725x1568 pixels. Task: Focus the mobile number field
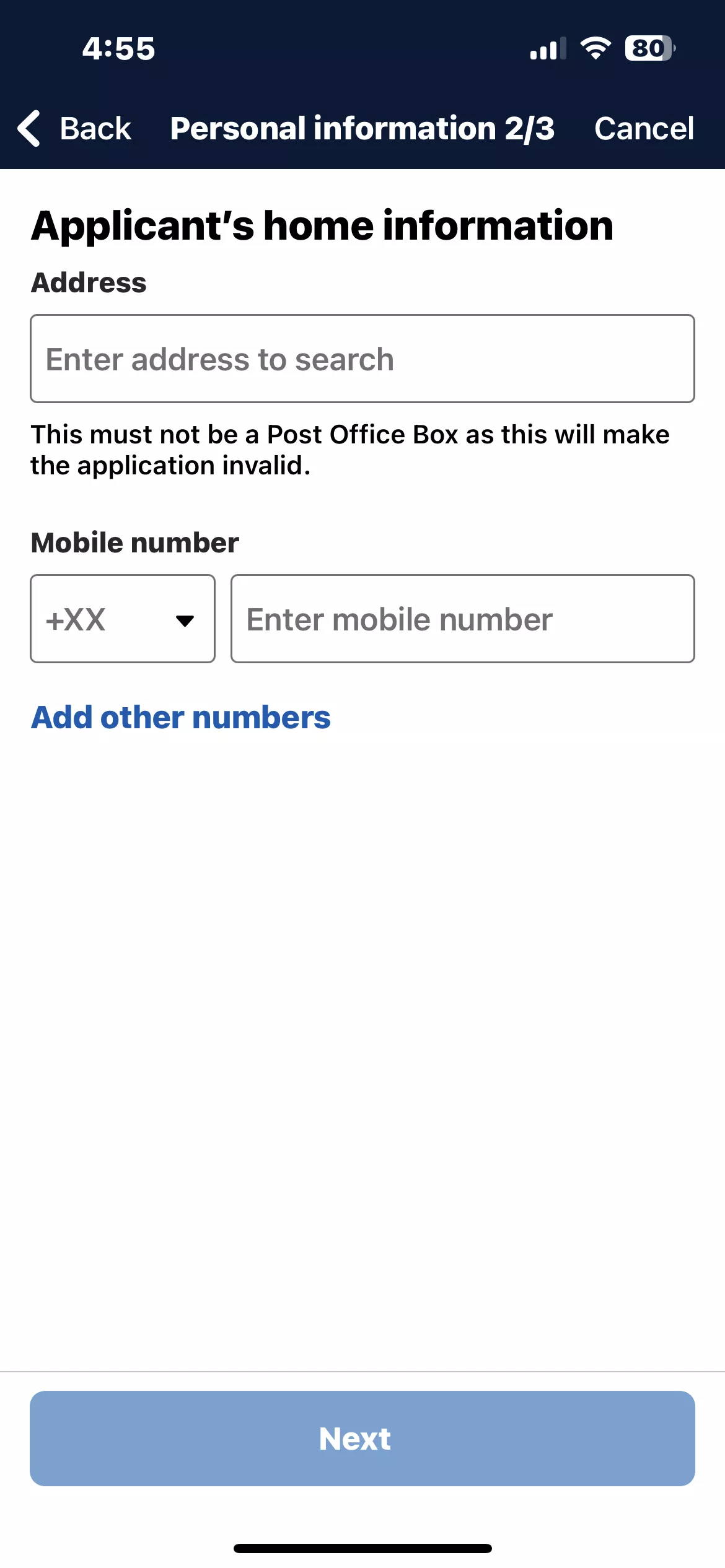463,619
